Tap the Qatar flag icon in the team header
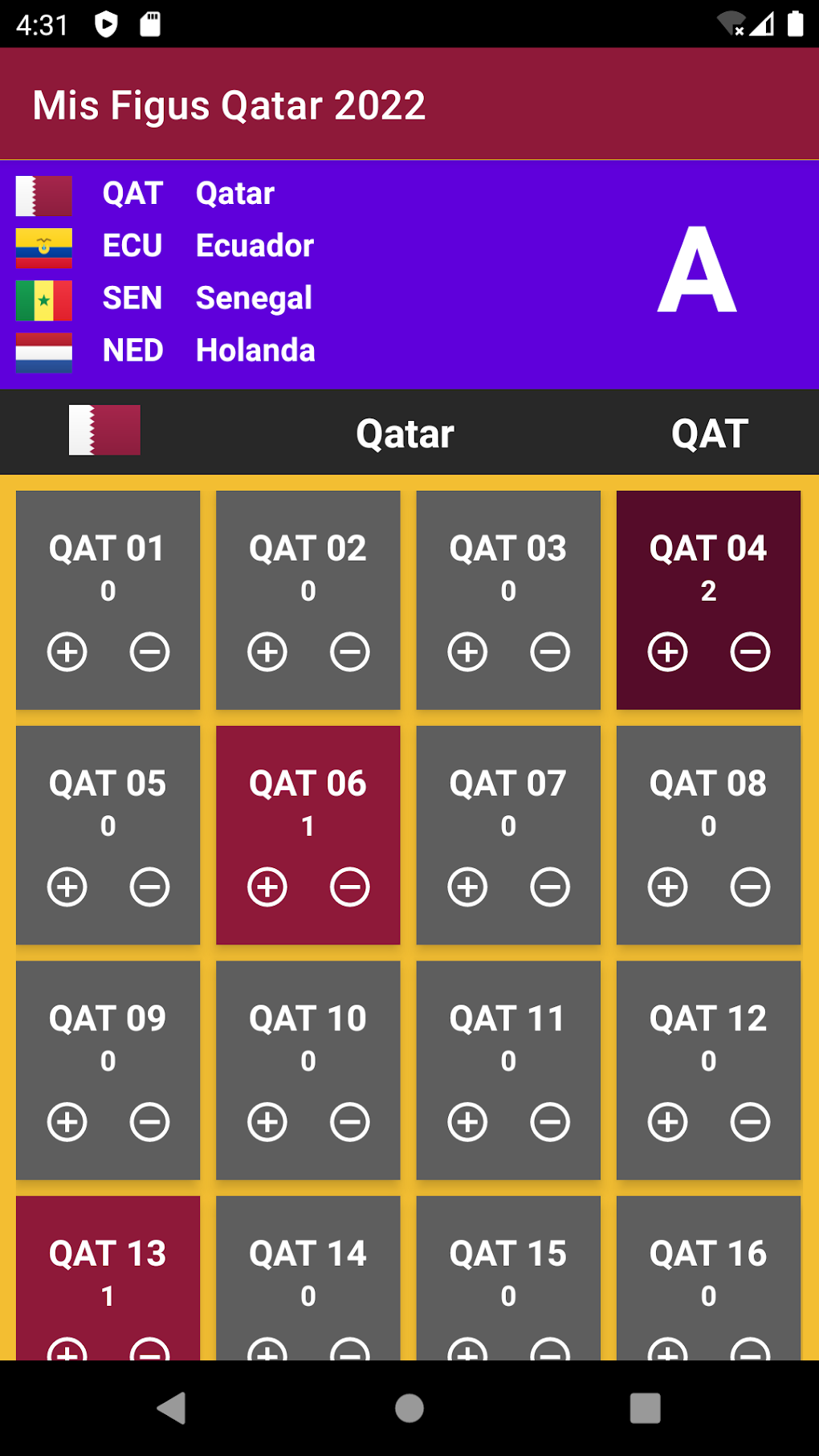The height and width of the screenshot is (1456, 819). coord(104,431)
